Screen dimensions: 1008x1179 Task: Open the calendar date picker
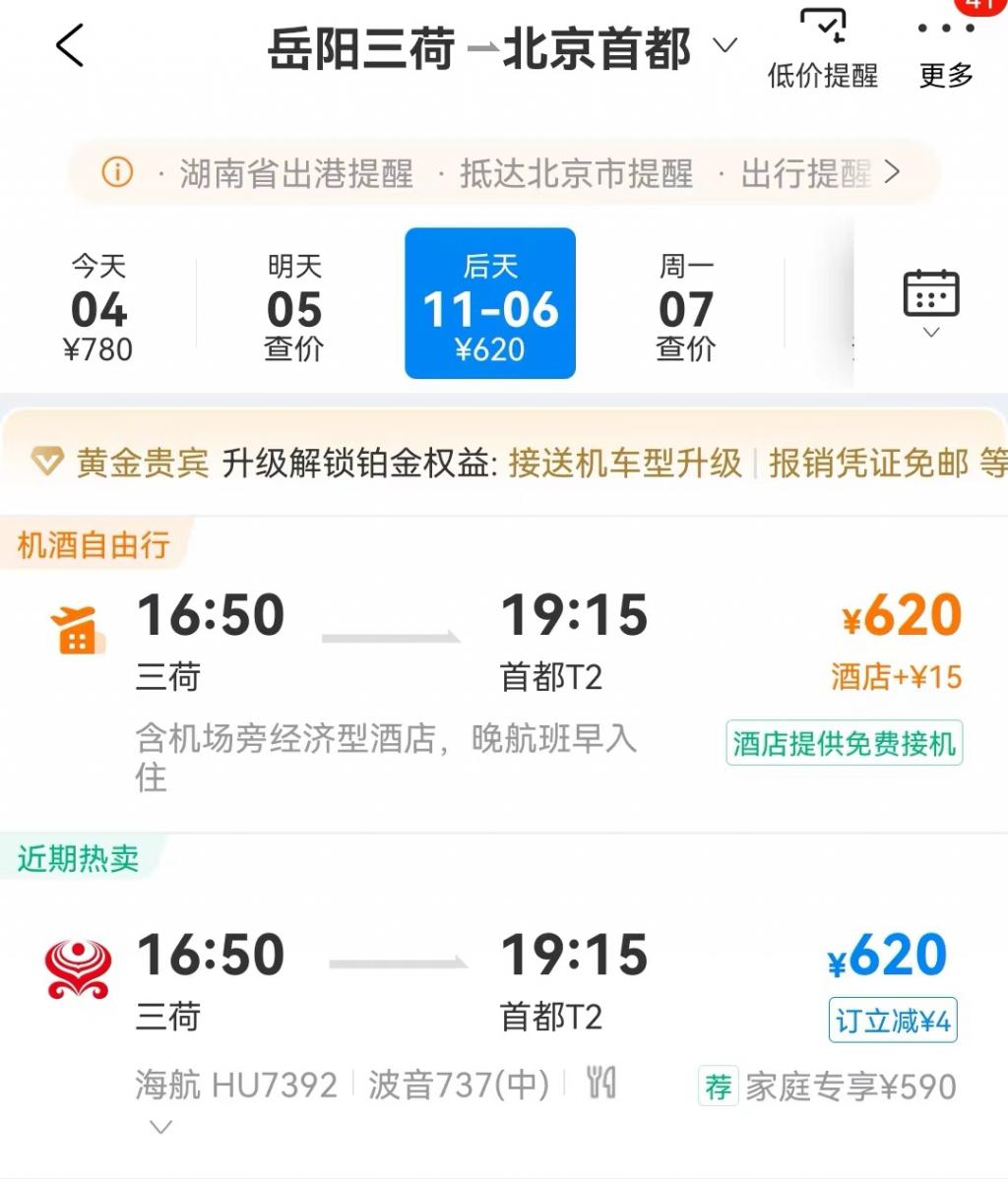pyautogui.click(x=930, y=302)
